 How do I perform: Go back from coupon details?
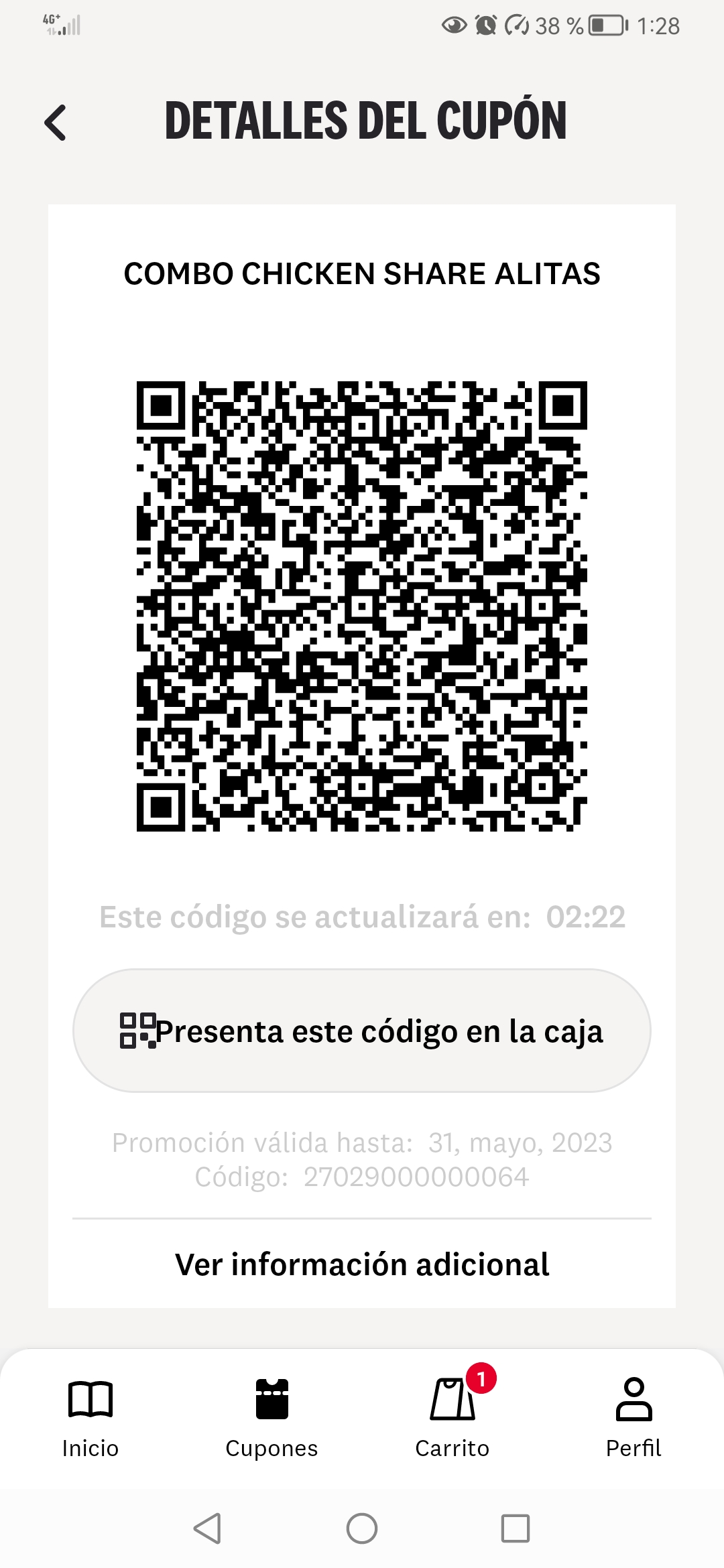tap(55, 123)
